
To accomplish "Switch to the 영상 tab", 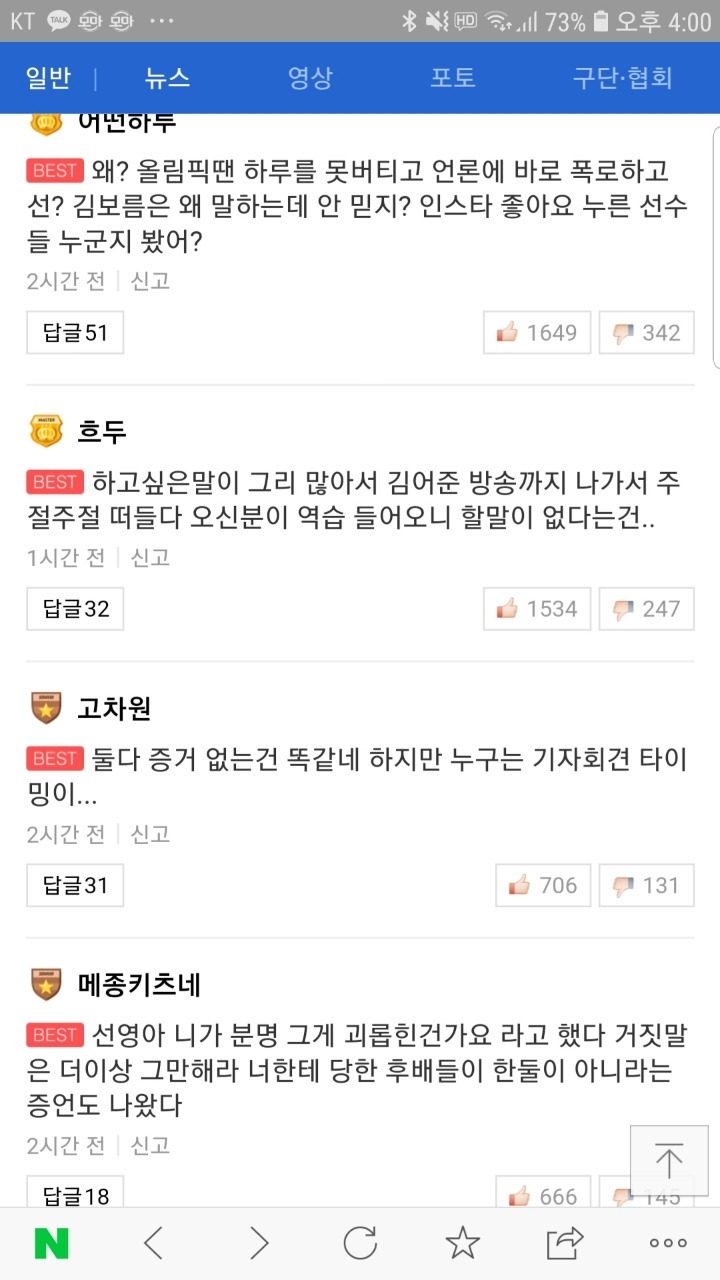I will tap(309, 78).
